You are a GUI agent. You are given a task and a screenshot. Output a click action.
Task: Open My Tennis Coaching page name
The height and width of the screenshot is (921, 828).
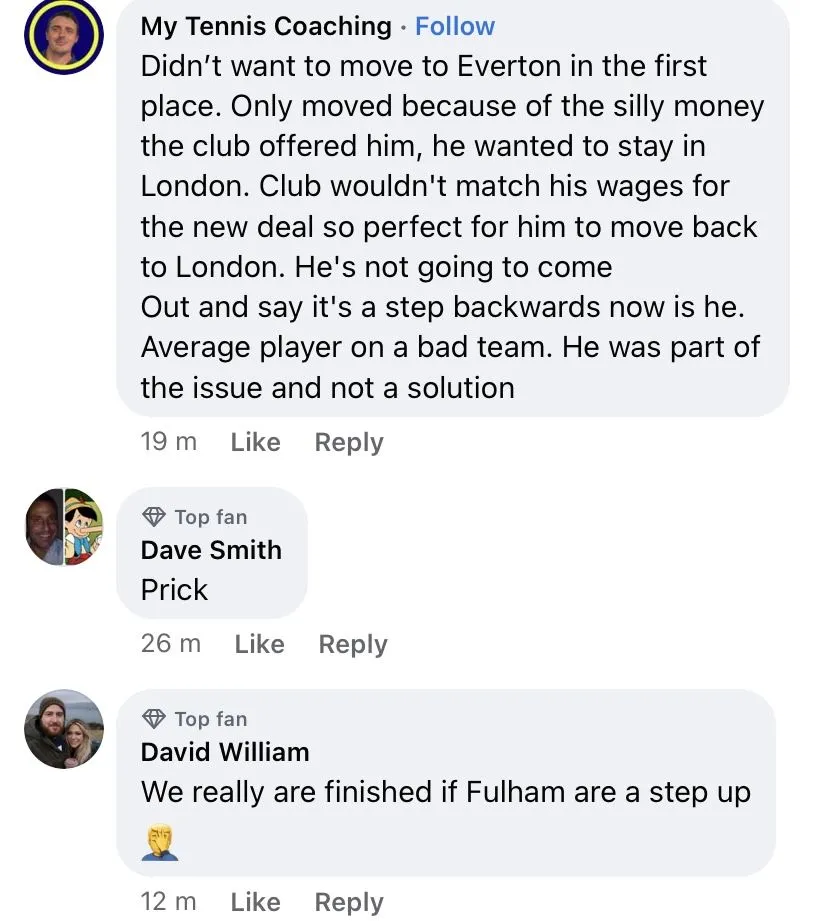coord(266,26)
